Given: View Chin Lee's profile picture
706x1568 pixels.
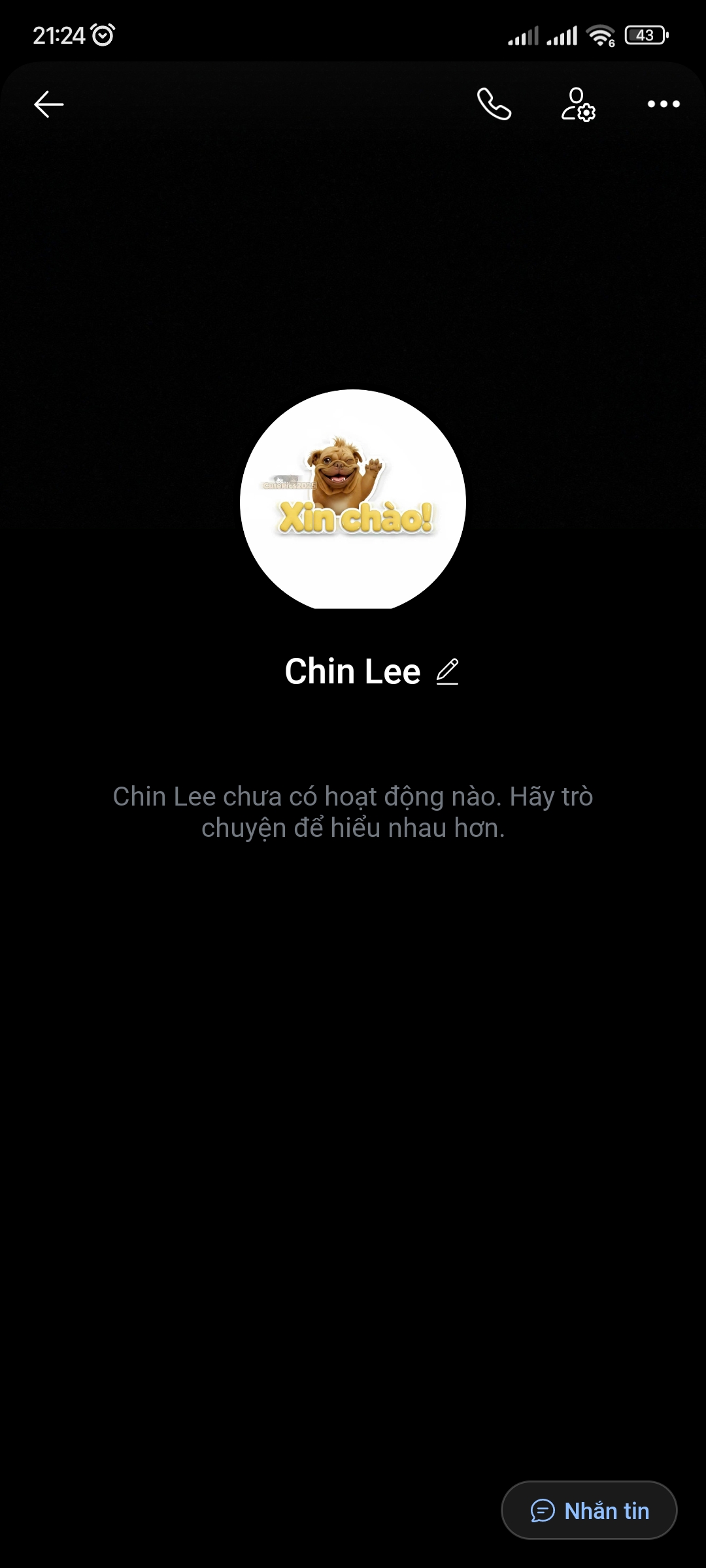Looking at the screenshot, I should click(353, 500).
